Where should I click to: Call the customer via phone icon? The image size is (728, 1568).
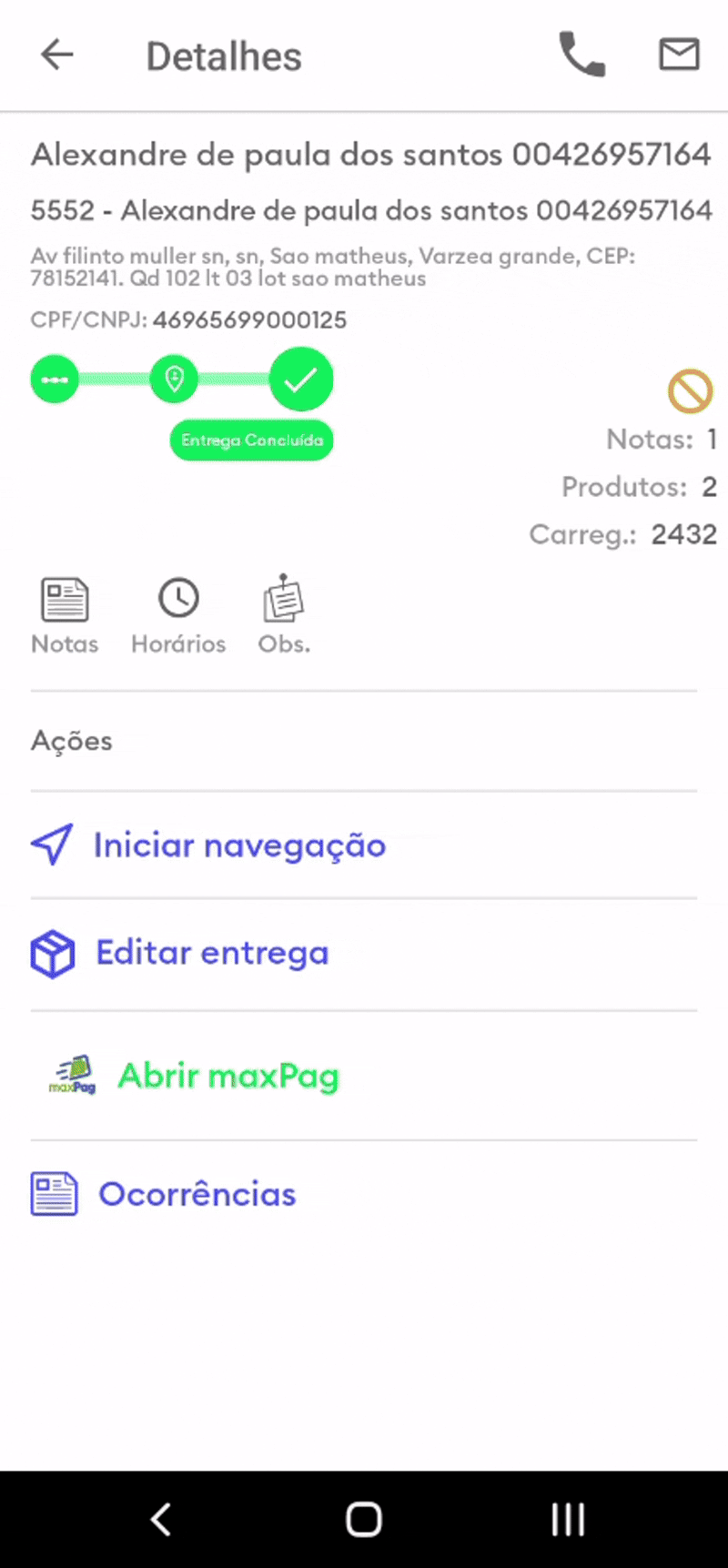[x=581, y=55]
